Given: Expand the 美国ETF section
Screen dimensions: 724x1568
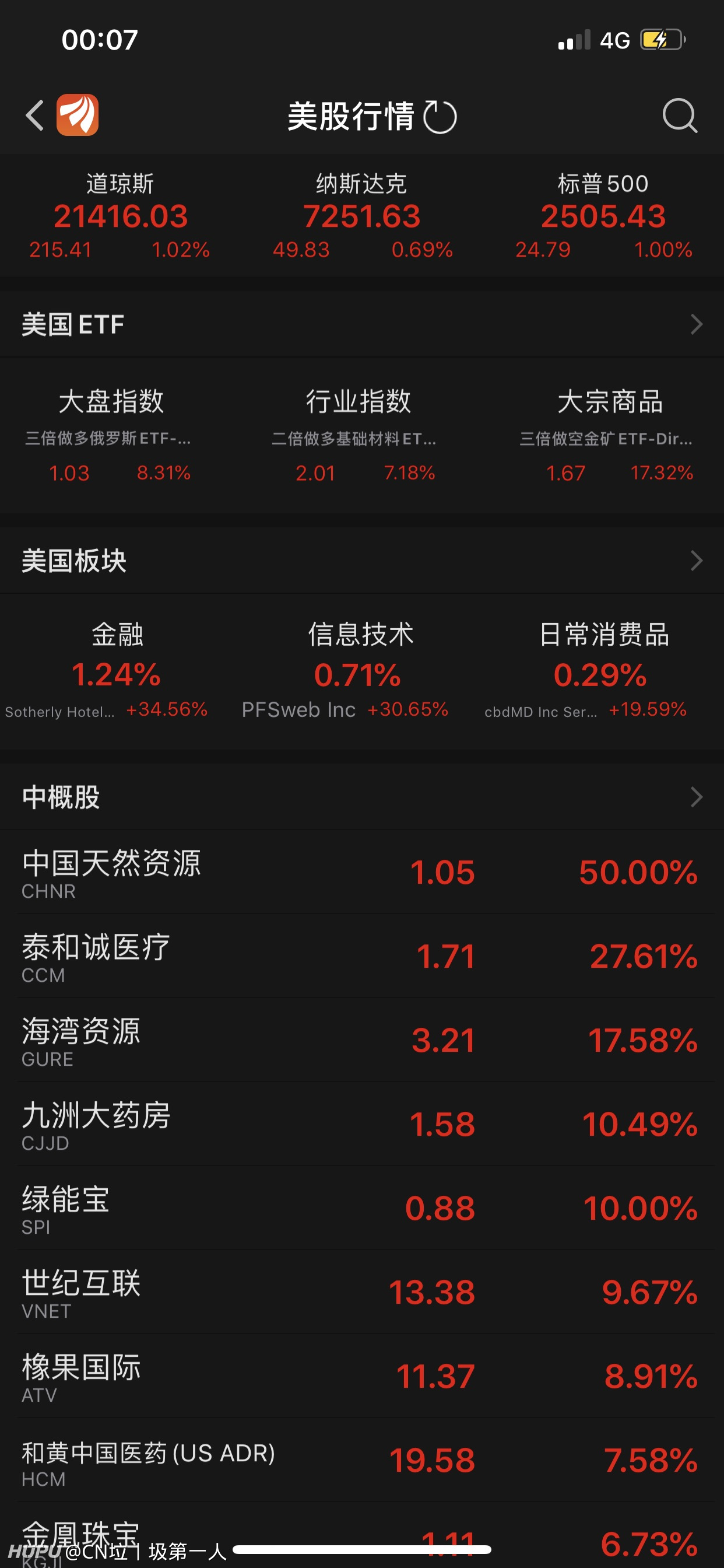Looking at the screenshot, I should [x=362, y=324].
